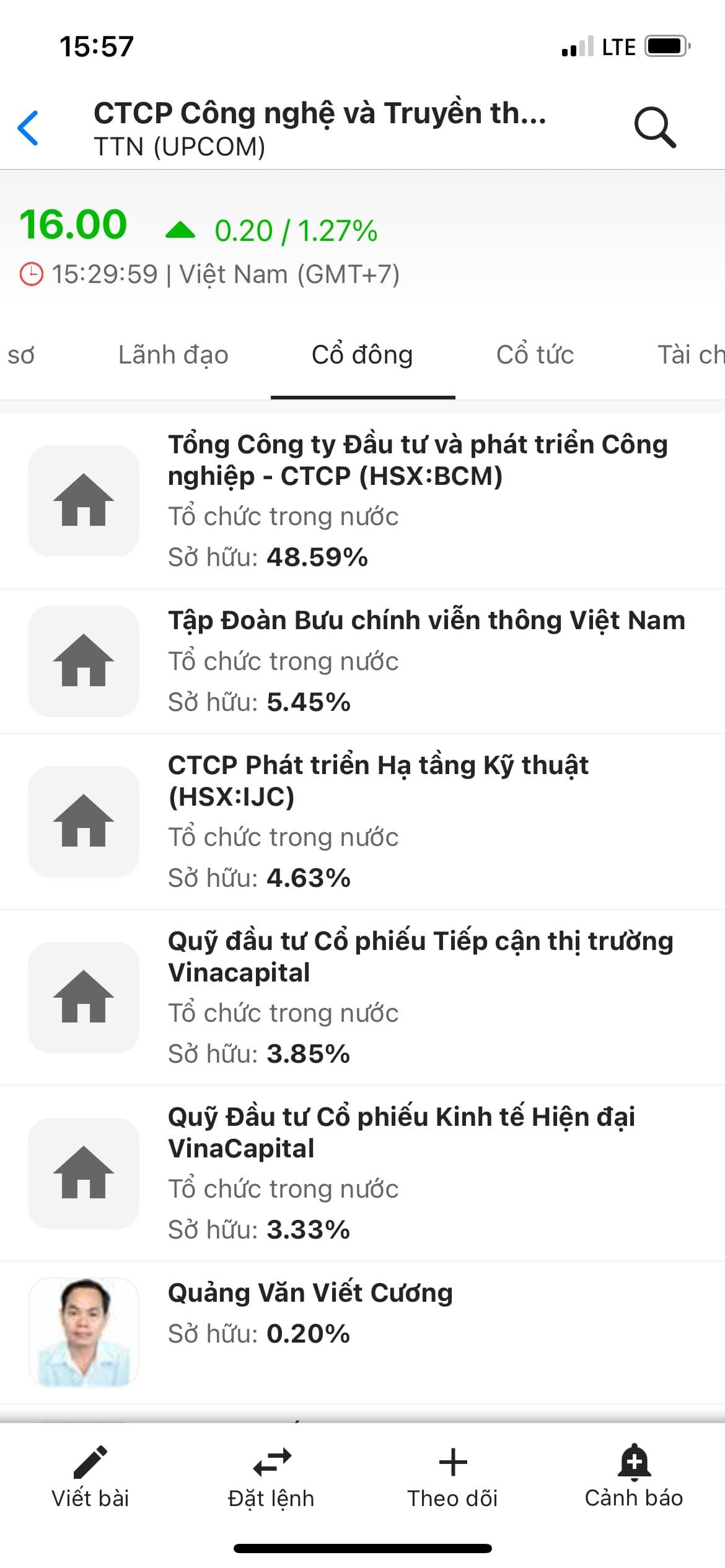725x1568 pixels.
Task: Switch to the Lãnh đạo tab
Action: 173,355
